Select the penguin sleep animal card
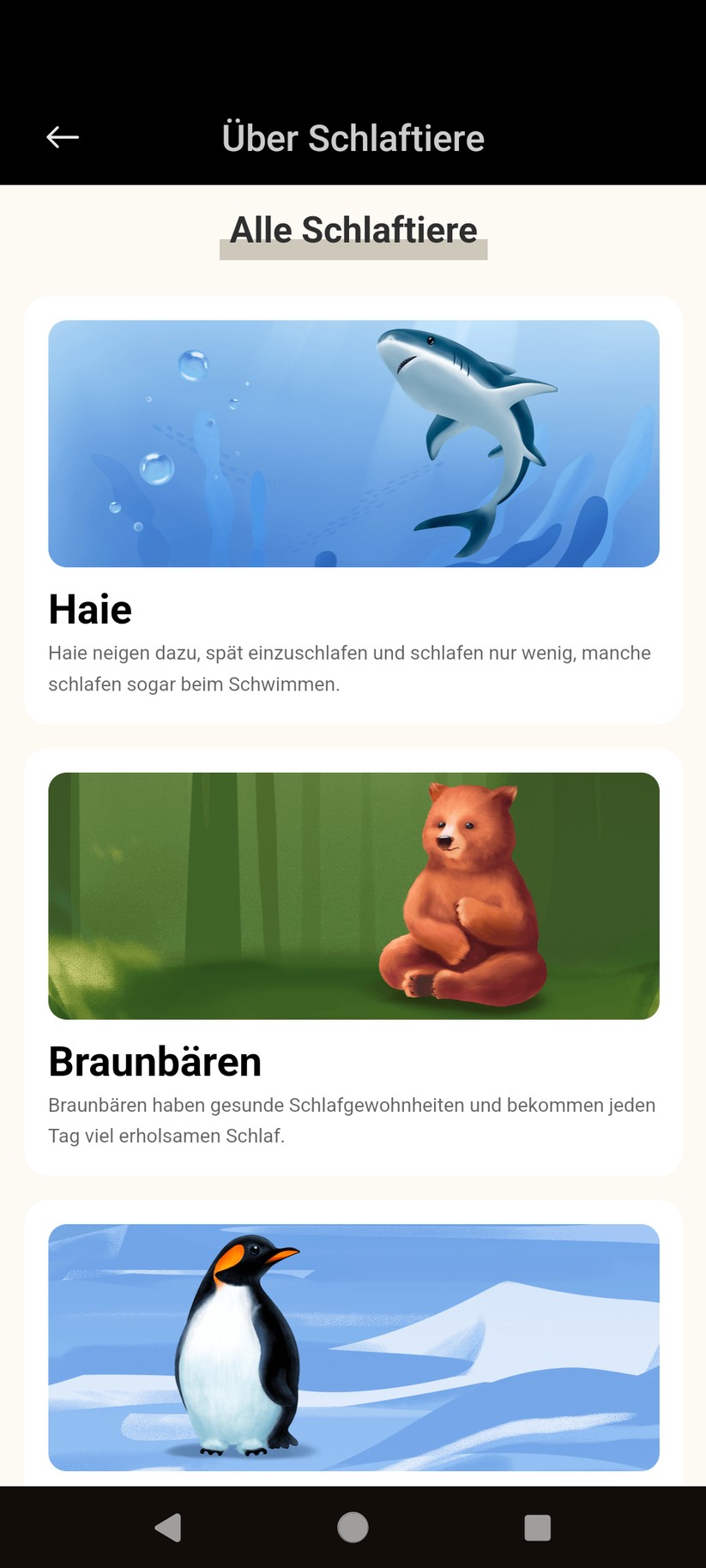The width and height of the screenshot is (706, 1568). click(x=353, y=1347)
